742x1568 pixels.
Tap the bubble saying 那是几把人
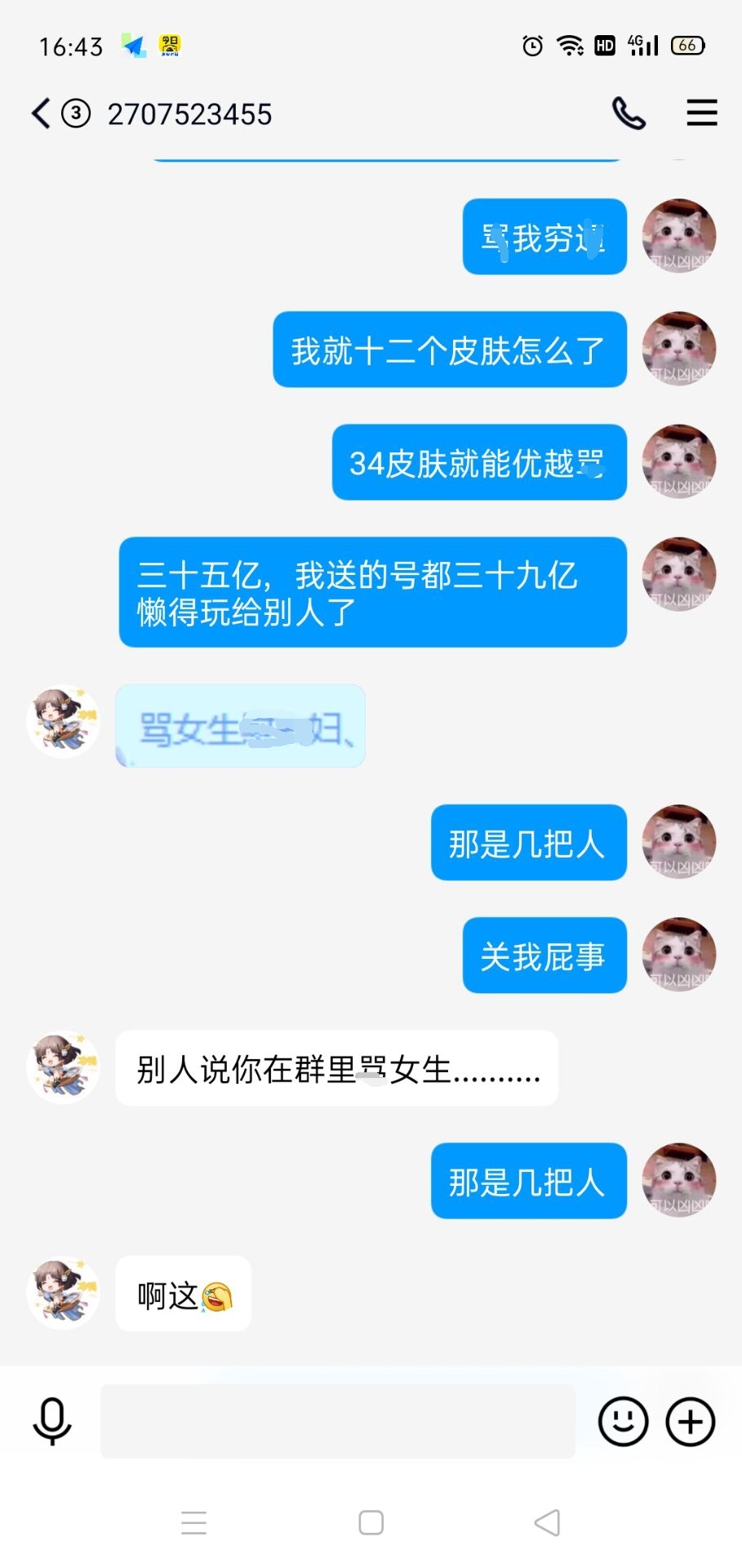(x=527, y=843)
